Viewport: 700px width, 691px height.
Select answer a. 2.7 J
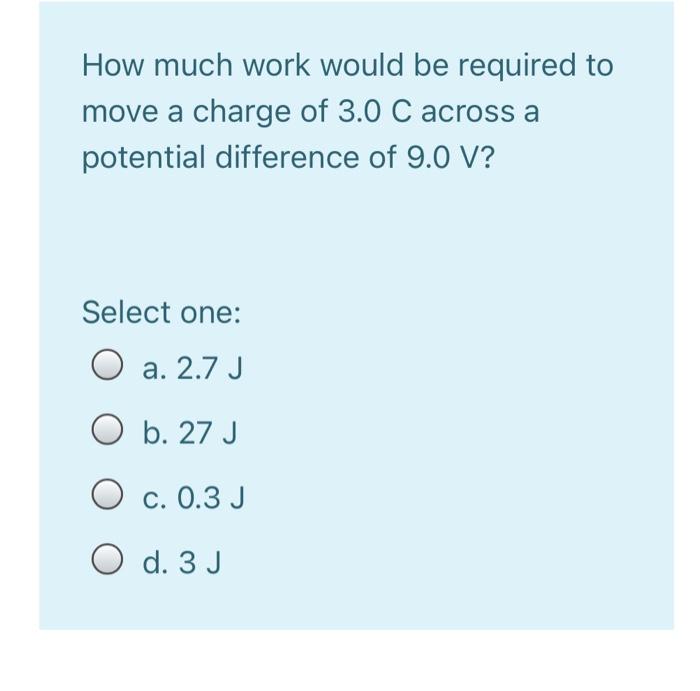(109, 370)
